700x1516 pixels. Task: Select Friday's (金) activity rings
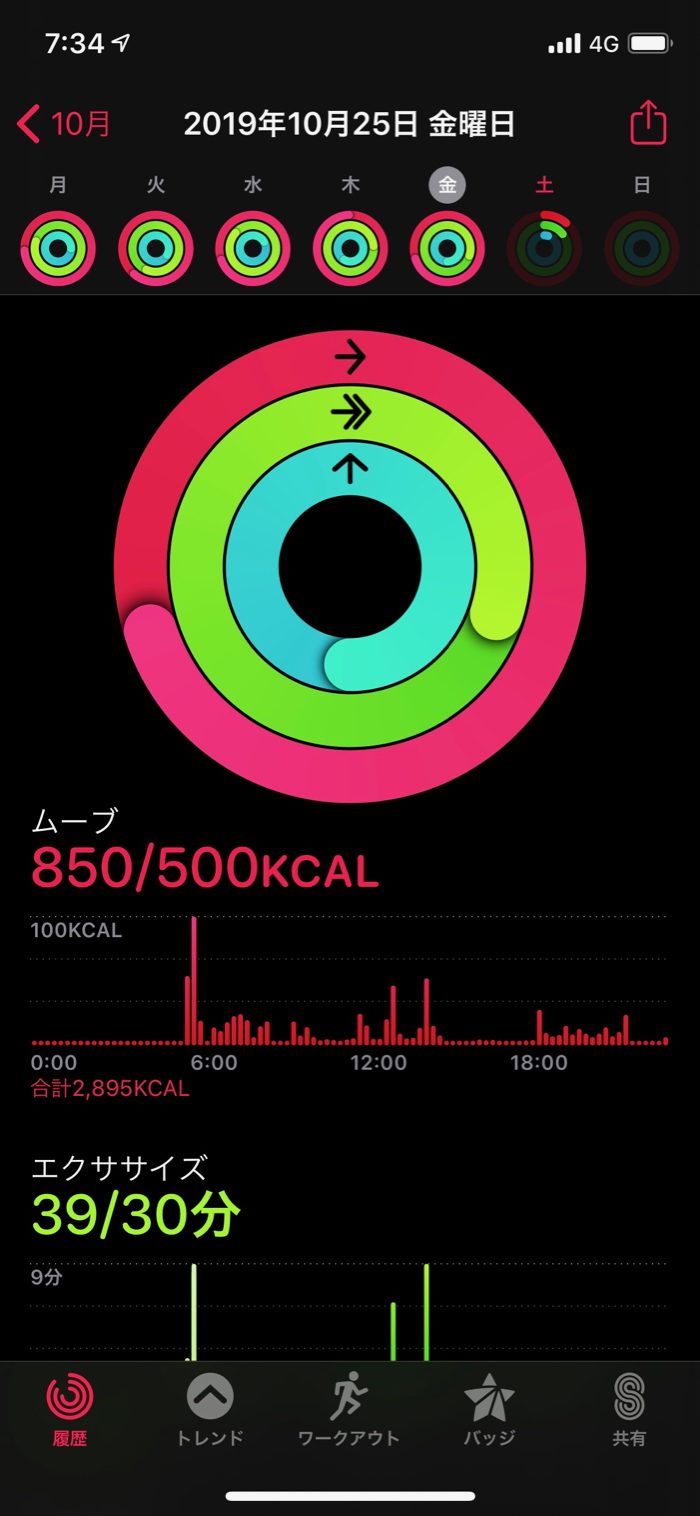click(447, 248)
